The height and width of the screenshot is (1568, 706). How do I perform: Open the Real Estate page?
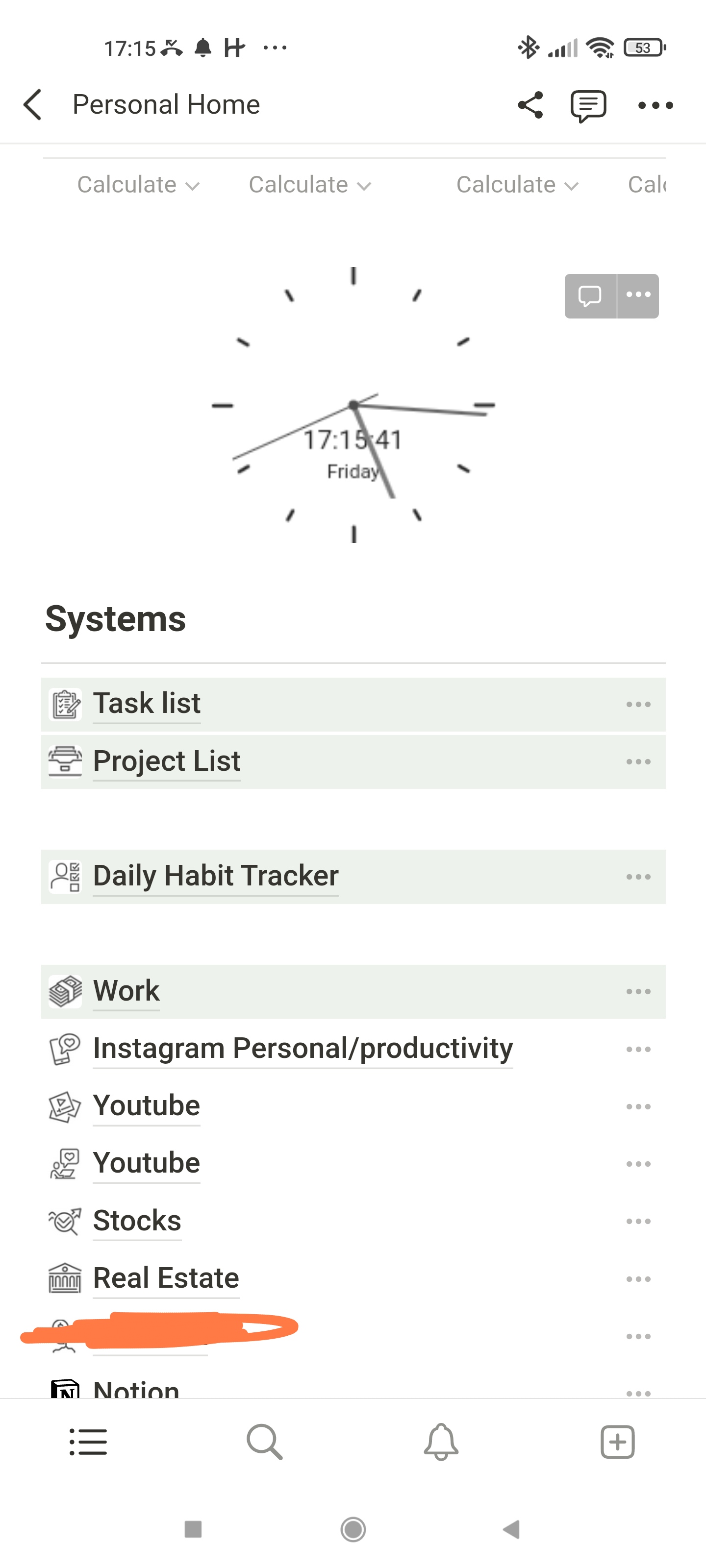coord(166,1278)
